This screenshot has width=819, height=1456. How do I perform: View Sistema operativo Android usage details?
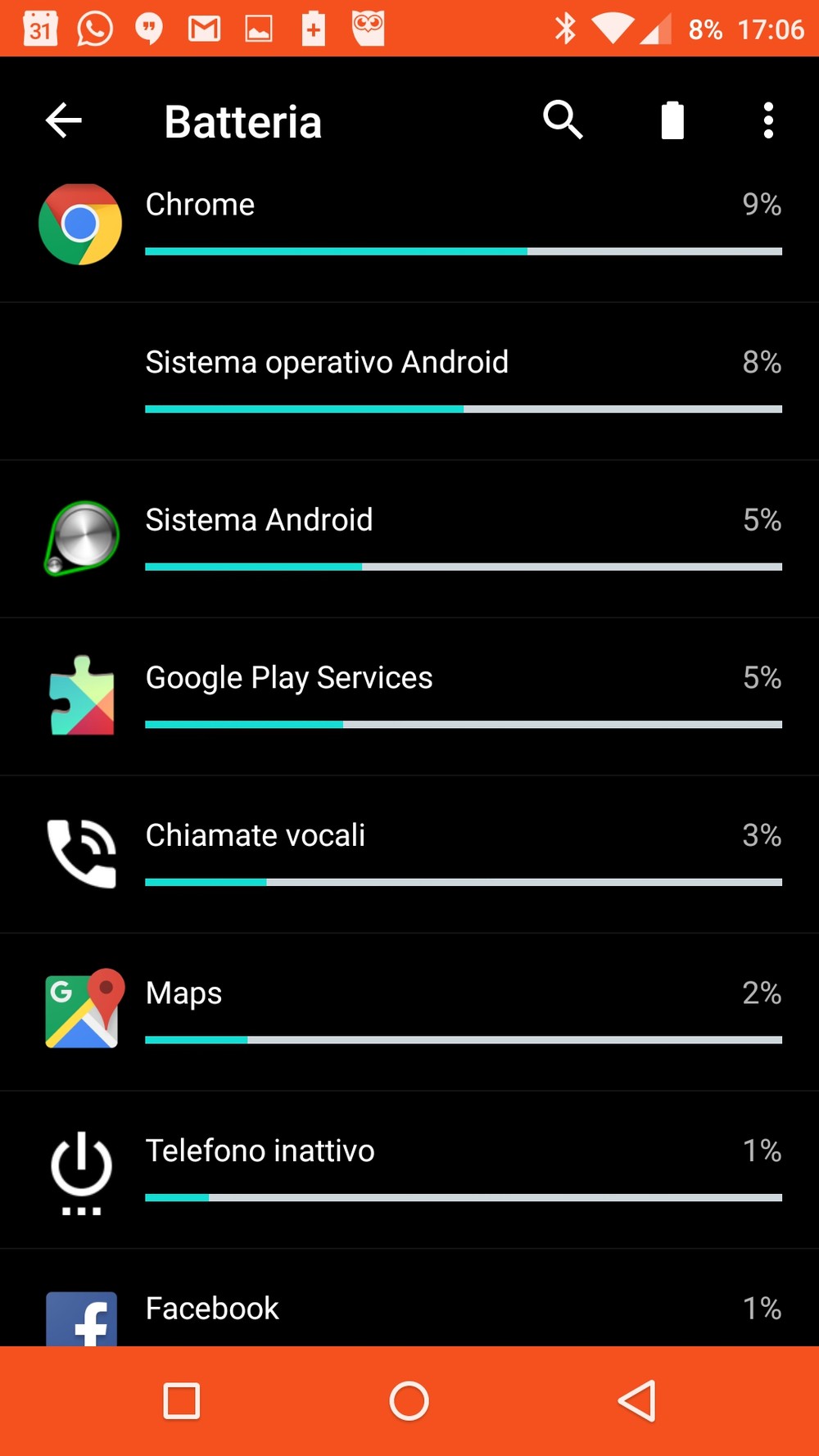409,382
